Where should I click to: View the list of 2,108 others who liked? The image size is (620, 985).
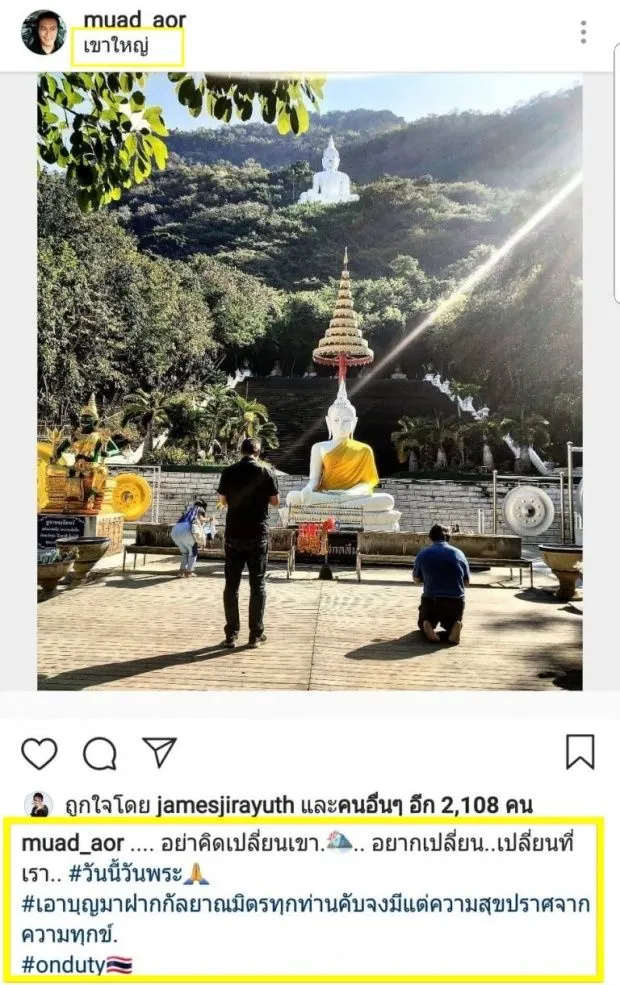coord(450,805)
